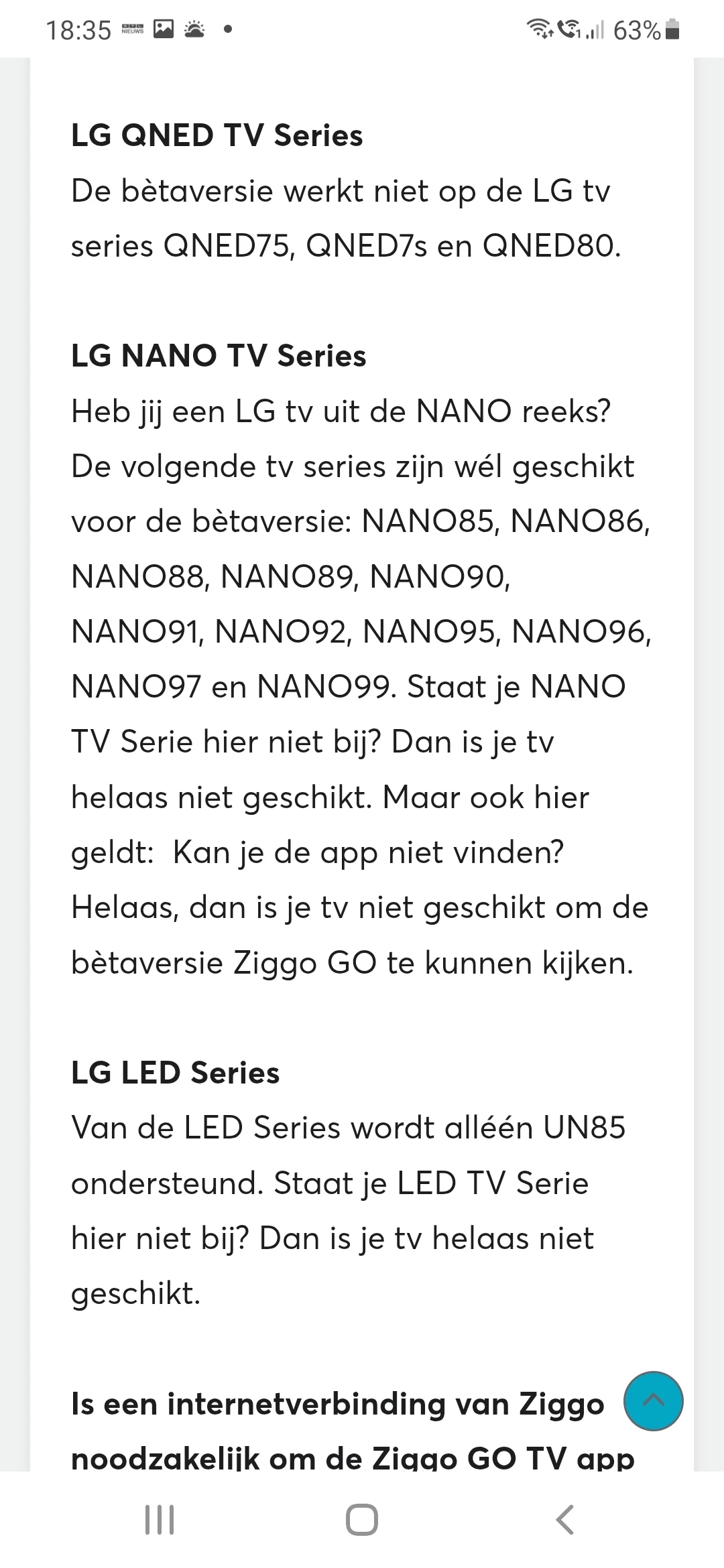Go back using the navigation bar
Screen dimensions: 724x1568
564,1519
